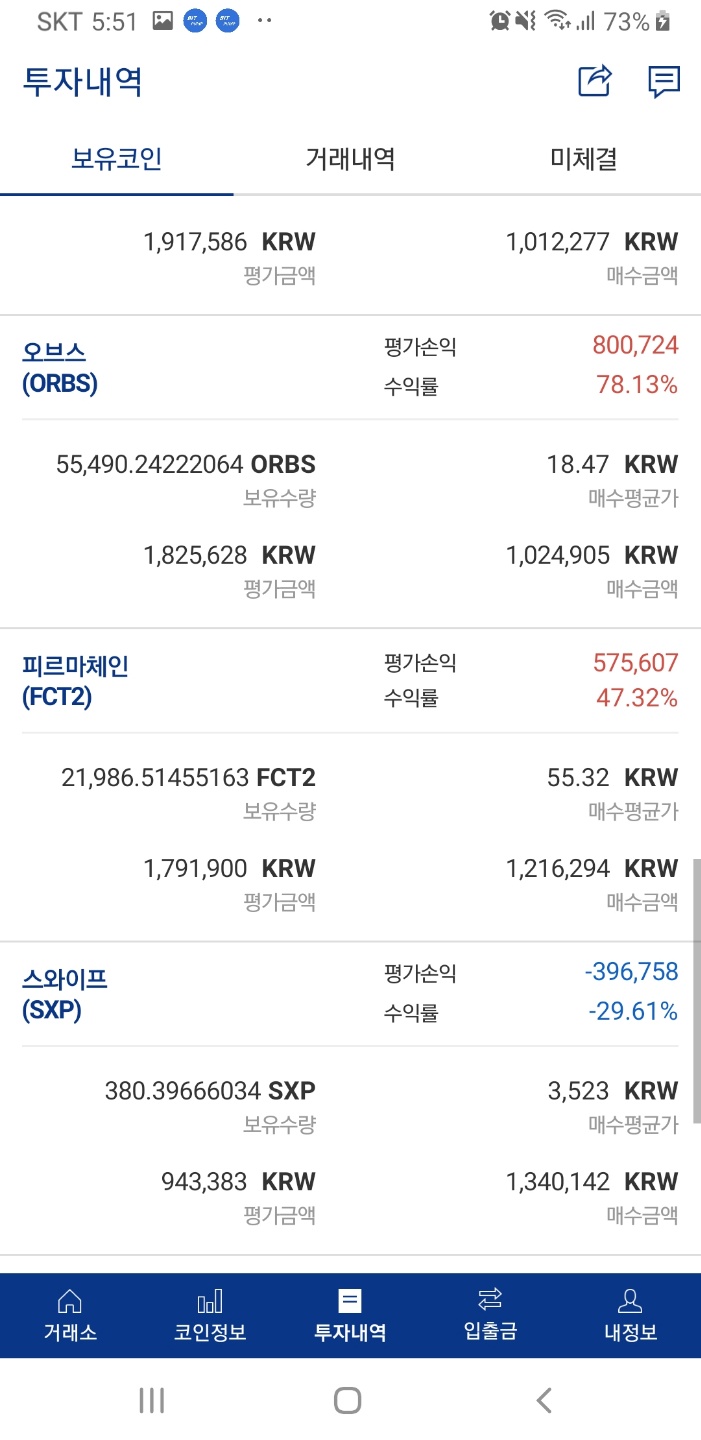Go to the 거래소 exchange tab
This screenshot has width=701, height=1440.
pyautogui.click(x=70, y=1315)
